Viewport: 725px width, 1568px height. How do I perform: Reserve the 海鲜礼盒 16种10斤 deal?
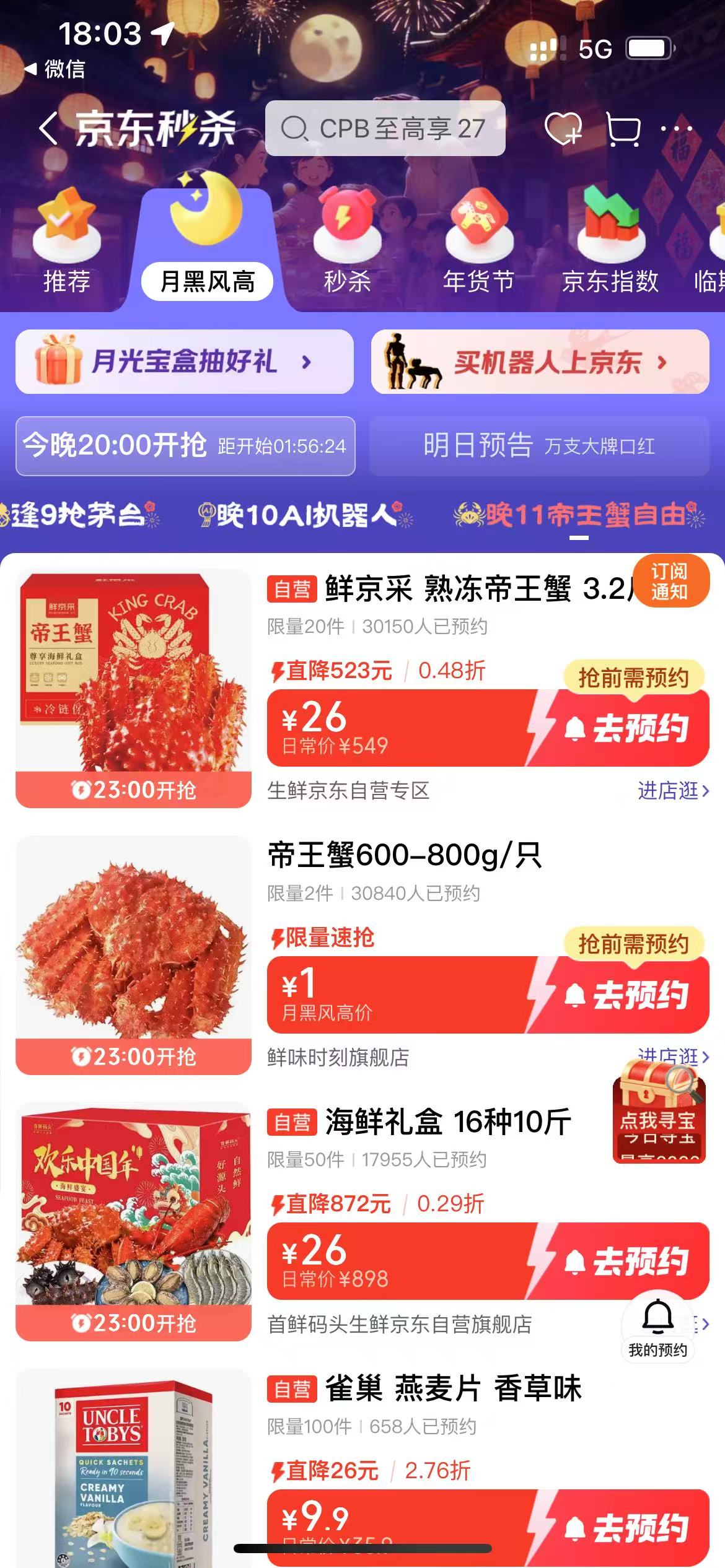pyautogui.click(x=626, y=1261)
